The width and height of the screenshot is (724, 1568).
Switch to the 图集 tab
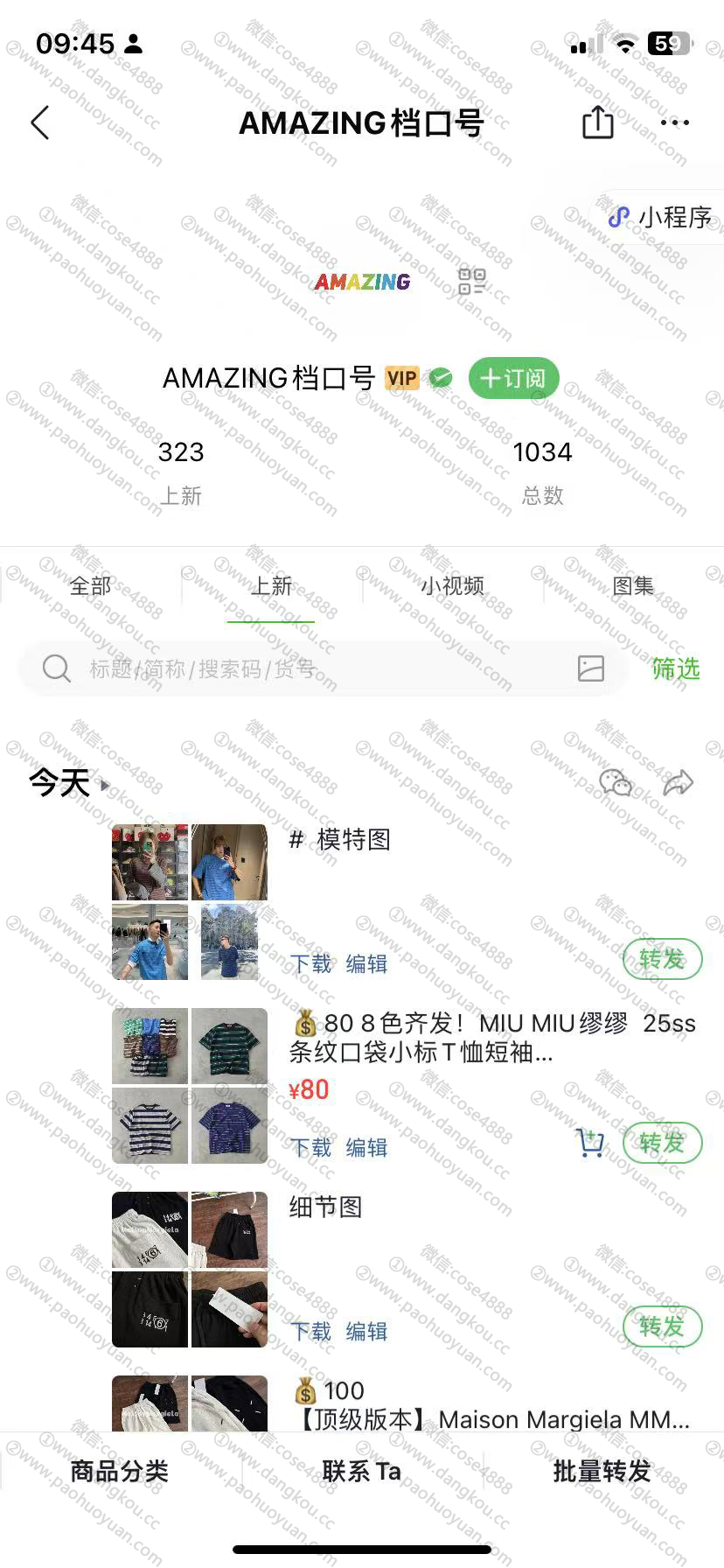pyautogui.click(x=633, y=585)
